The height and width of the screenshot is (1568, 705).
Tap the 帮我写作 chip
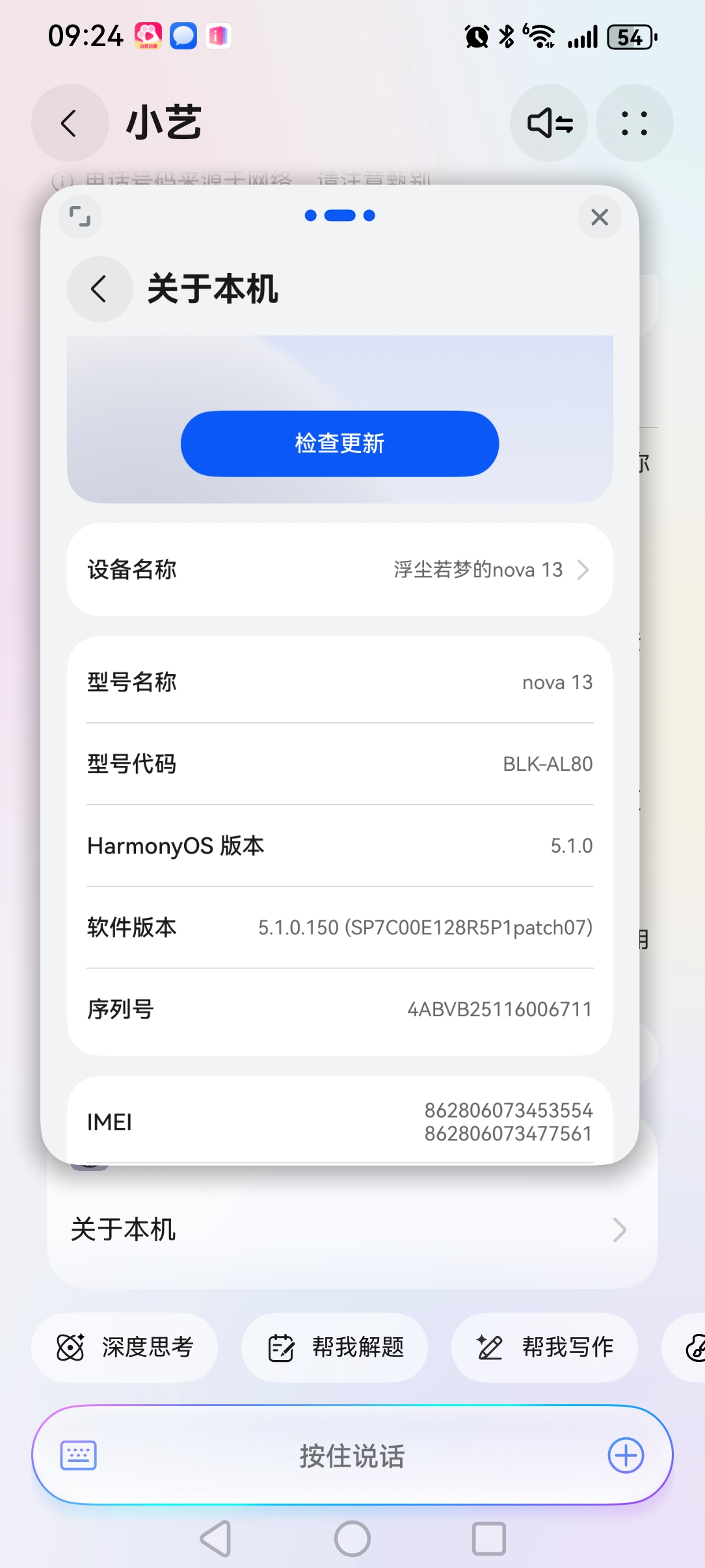[x=545, y=1348]
